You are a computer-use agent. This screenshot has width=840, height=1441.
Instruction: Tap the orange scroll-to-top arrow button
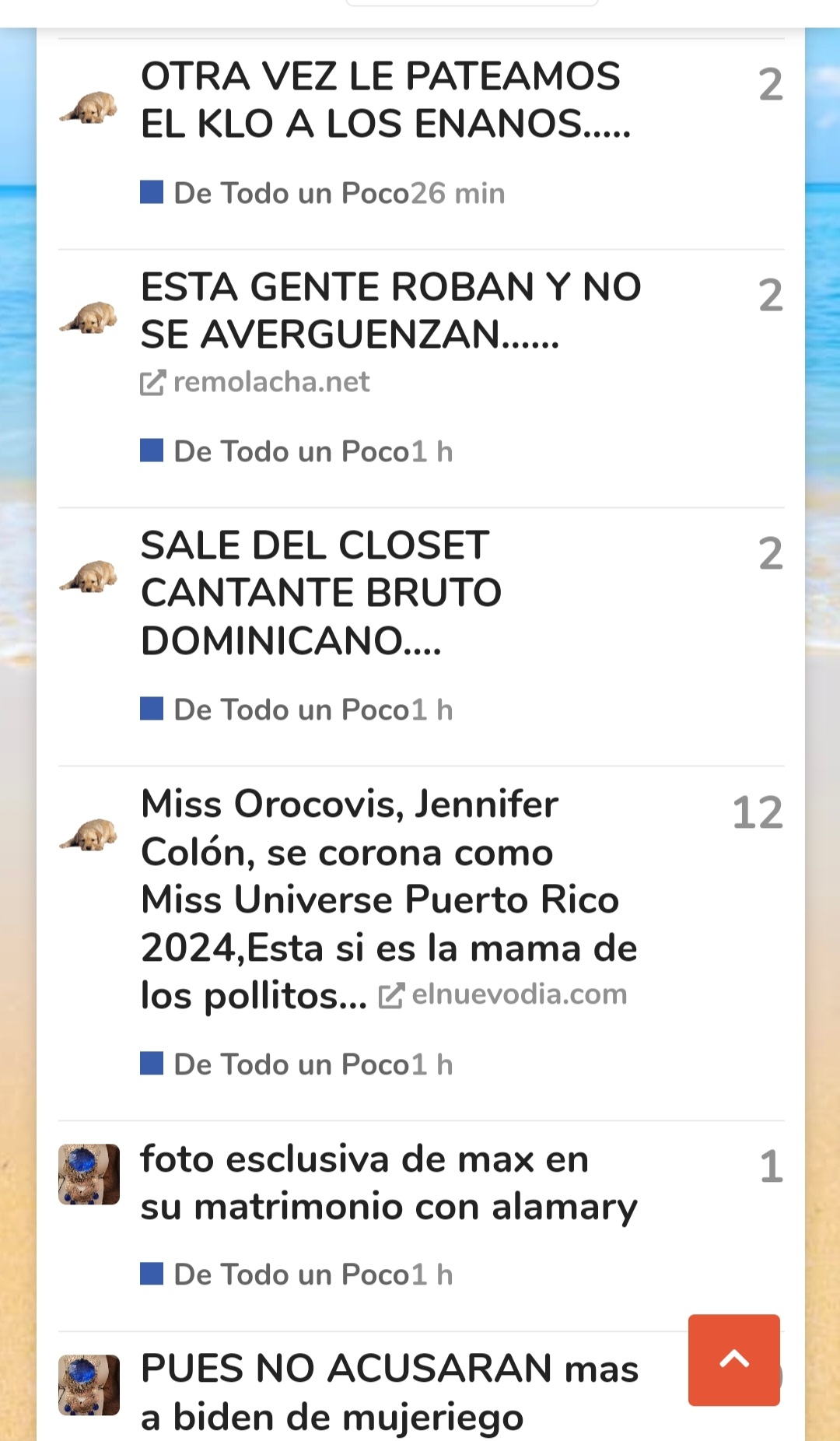click(733, 1359)
